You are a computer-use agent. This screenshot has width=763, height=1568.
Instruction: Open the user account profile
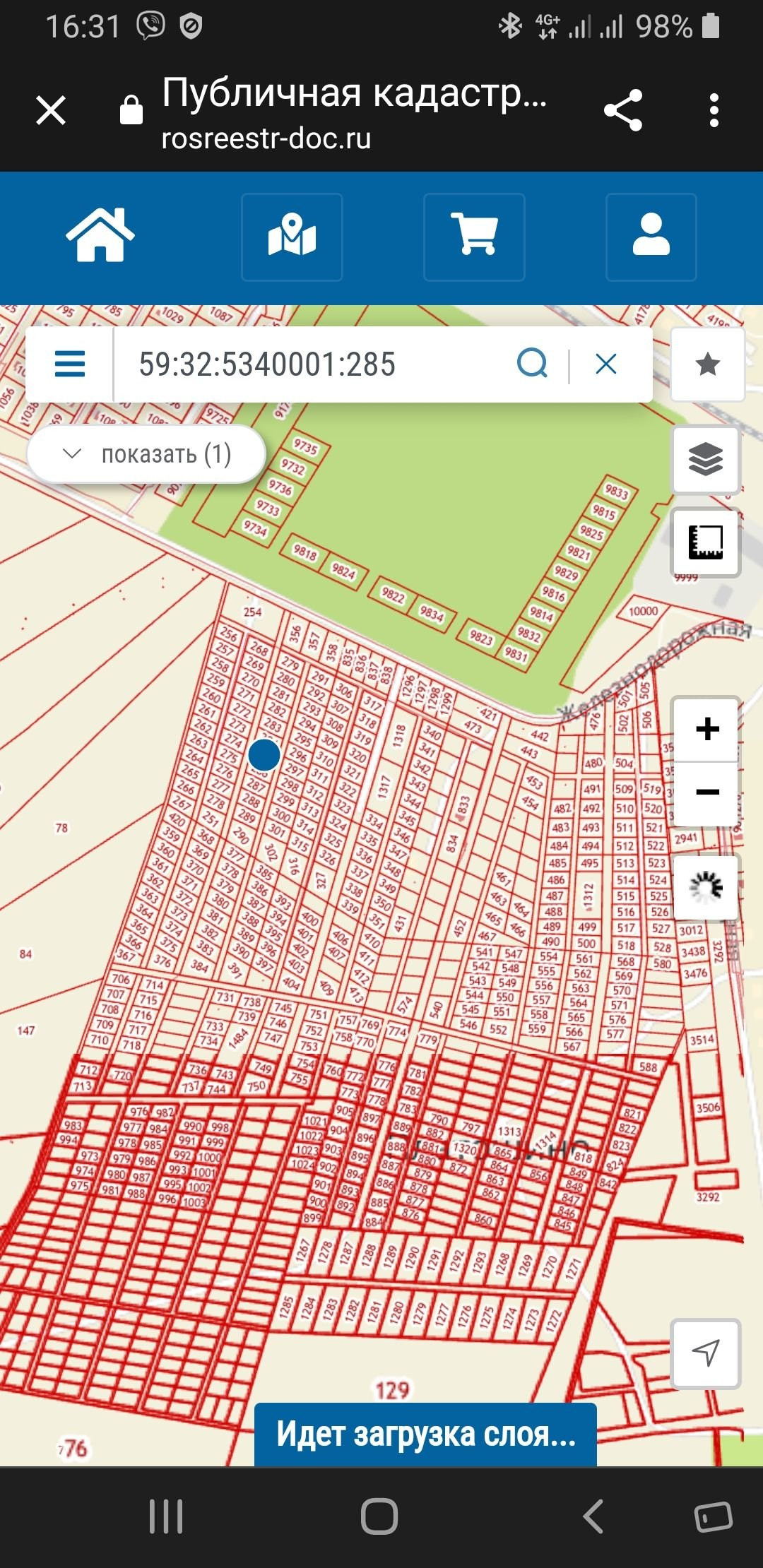(x=651, y=236)
